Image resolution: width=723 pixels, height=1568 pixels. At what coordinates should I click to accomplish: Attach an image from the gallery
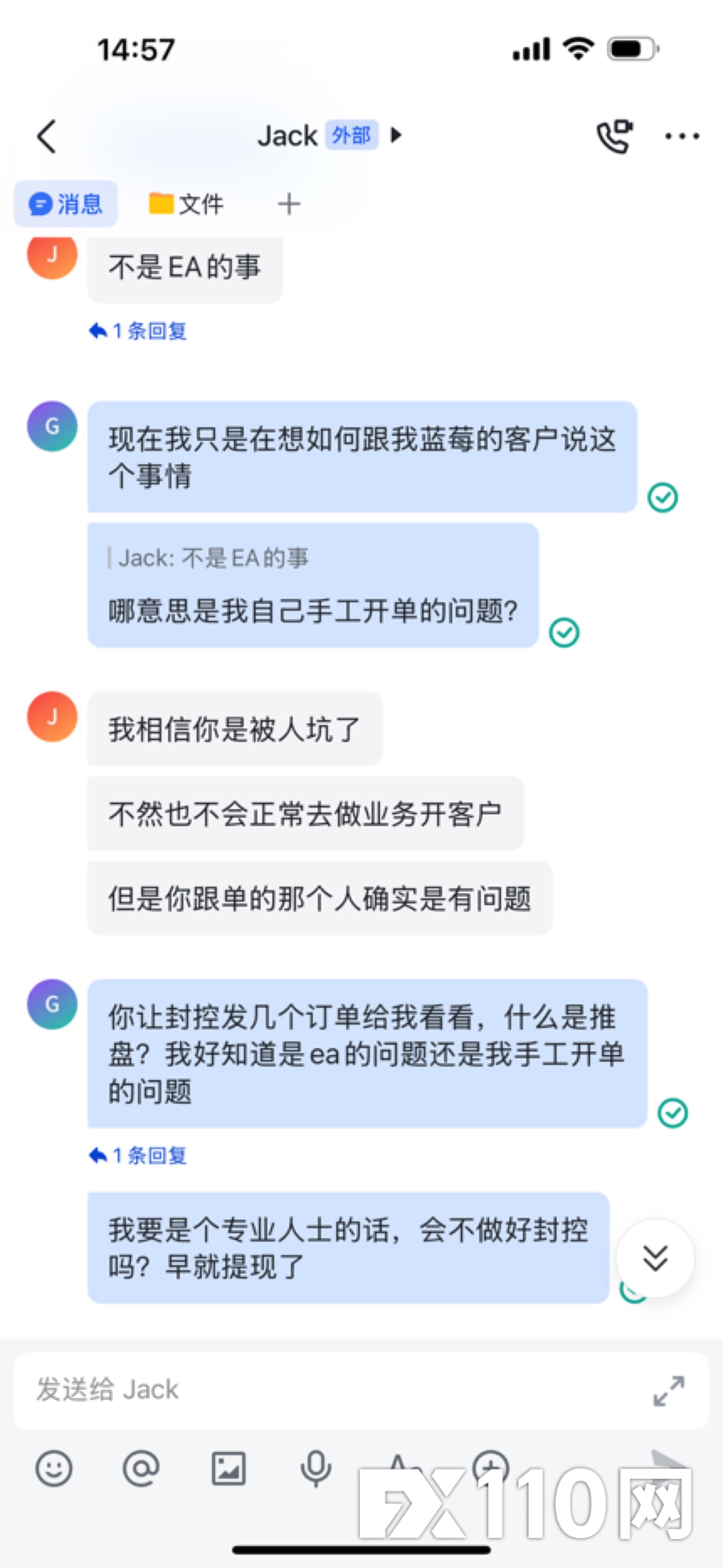(228, 1468)
